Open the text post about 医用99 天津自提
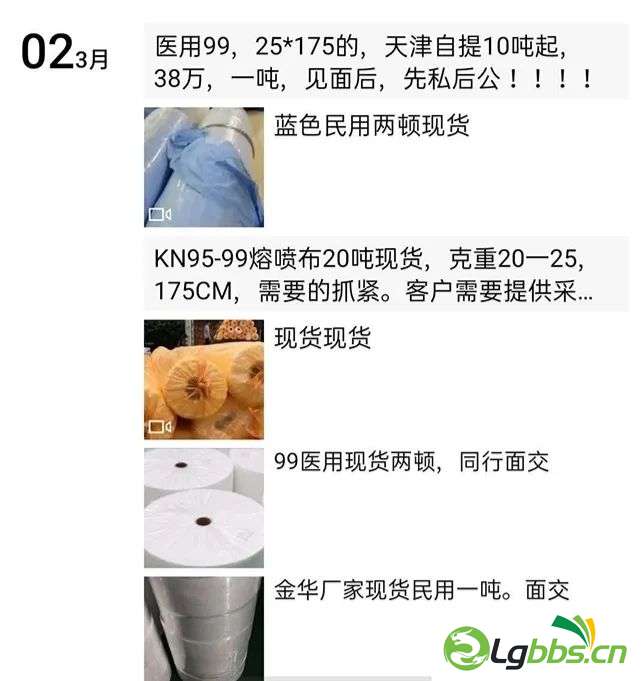 385,62
